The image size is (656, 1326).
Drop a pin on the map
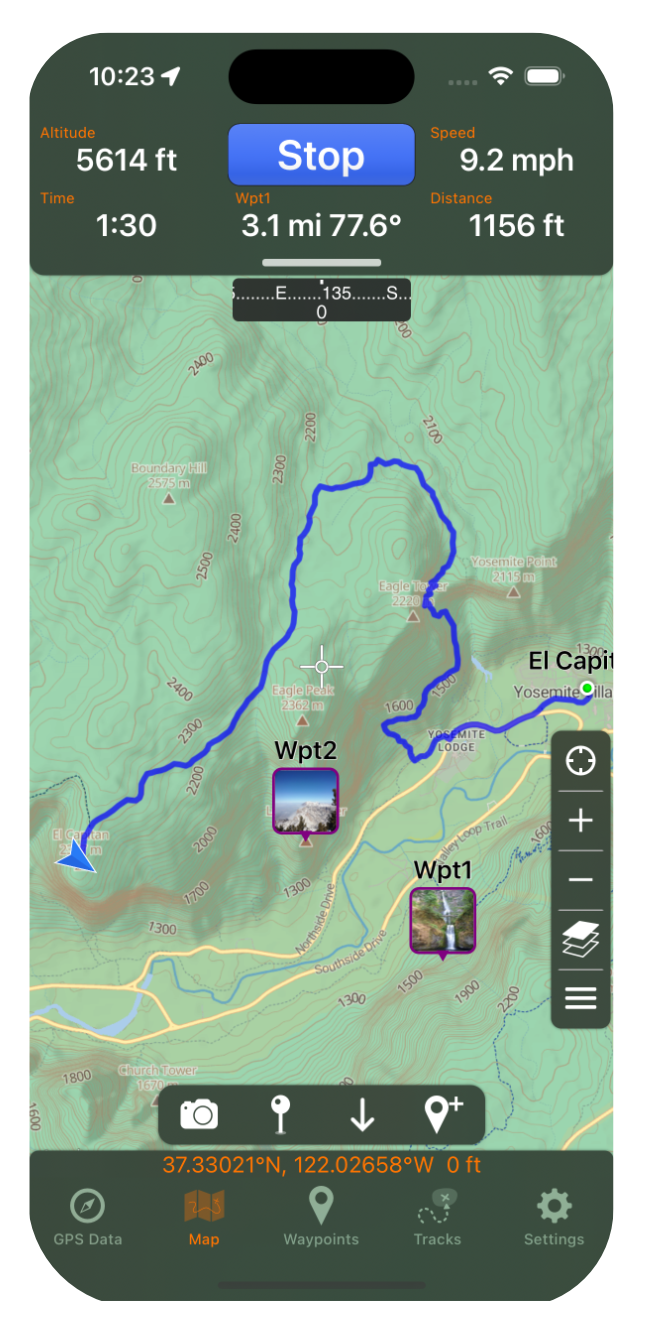(x=281, y=1114)
